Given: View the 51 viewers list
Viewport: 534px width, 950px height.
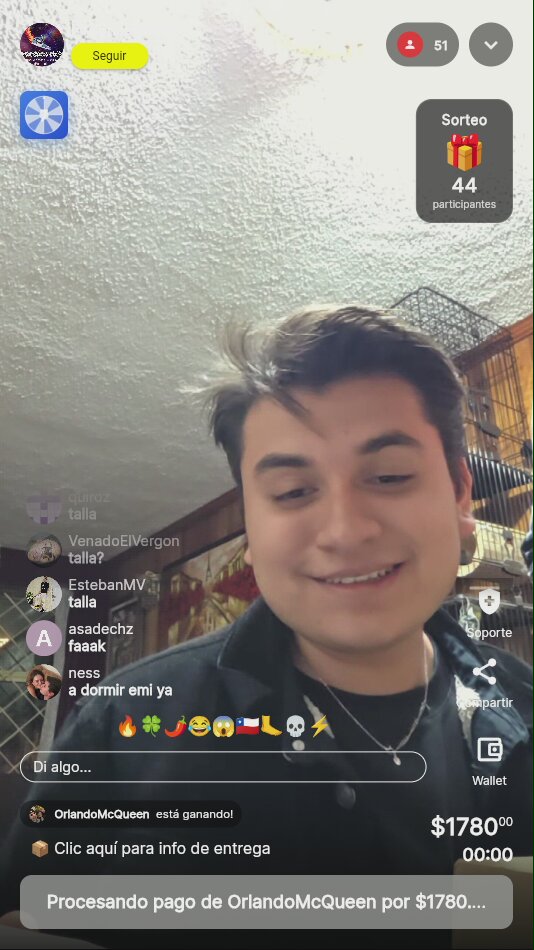Looking at the screenshot, I should 422,45.
